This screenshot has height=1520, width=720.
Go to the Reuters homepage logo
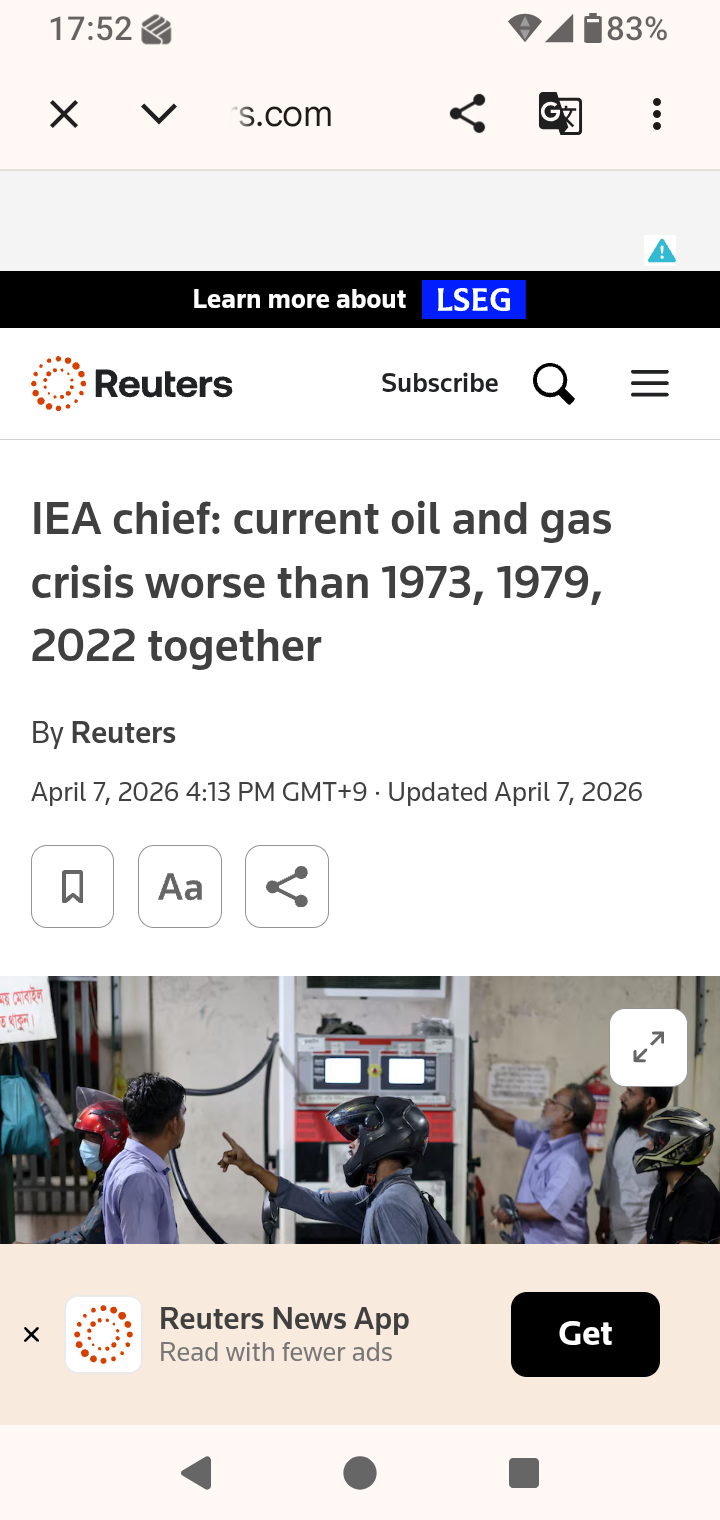(132, 383)
